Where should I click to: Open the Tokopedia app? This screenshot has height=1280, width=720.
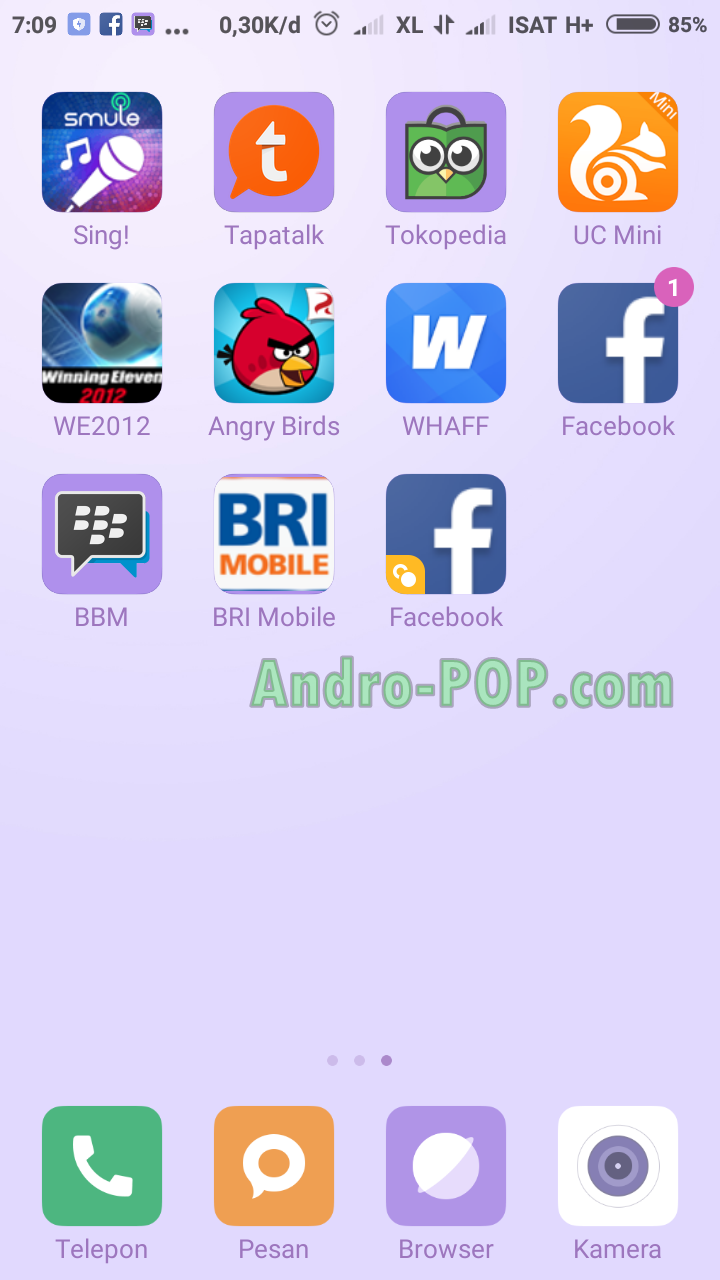pyautogui.click(x=446, y=152)
